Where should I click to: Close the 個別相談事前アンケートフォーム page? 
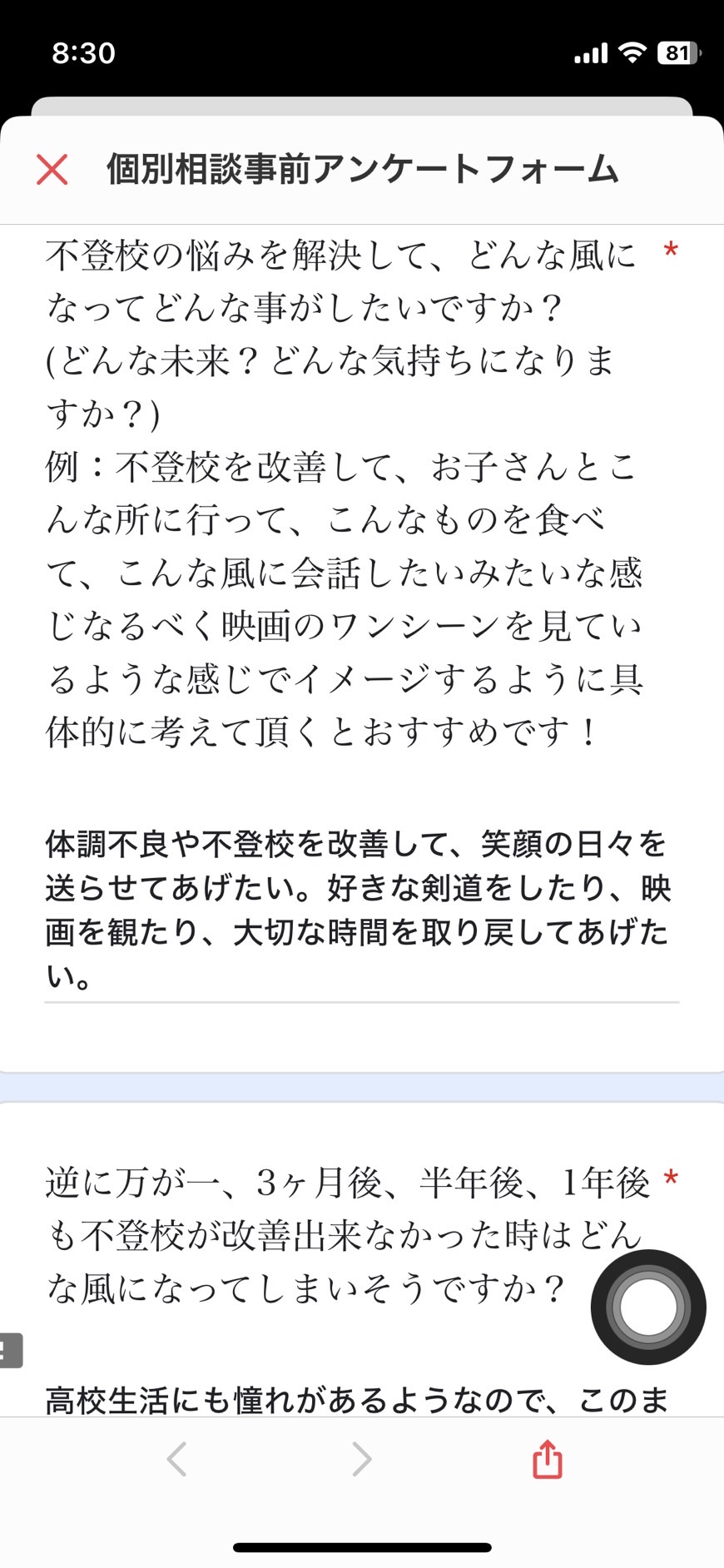click(52, 169)
